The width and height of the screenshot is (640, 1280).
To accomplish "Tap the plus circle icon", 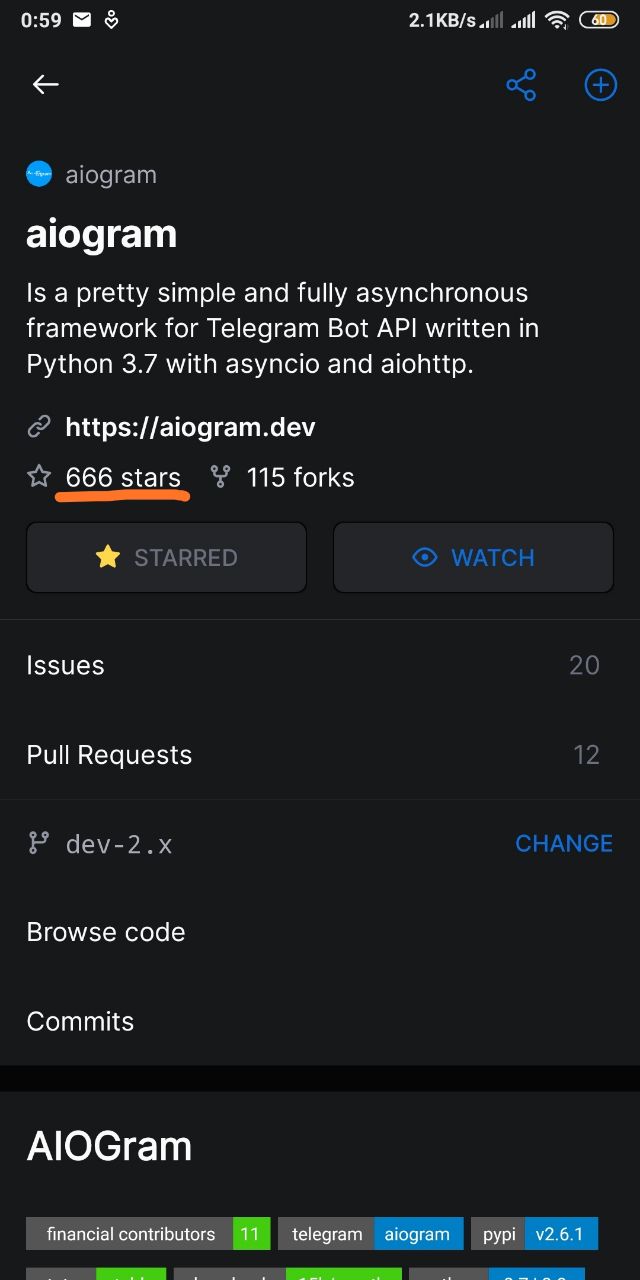I will [x=600, y=85].
